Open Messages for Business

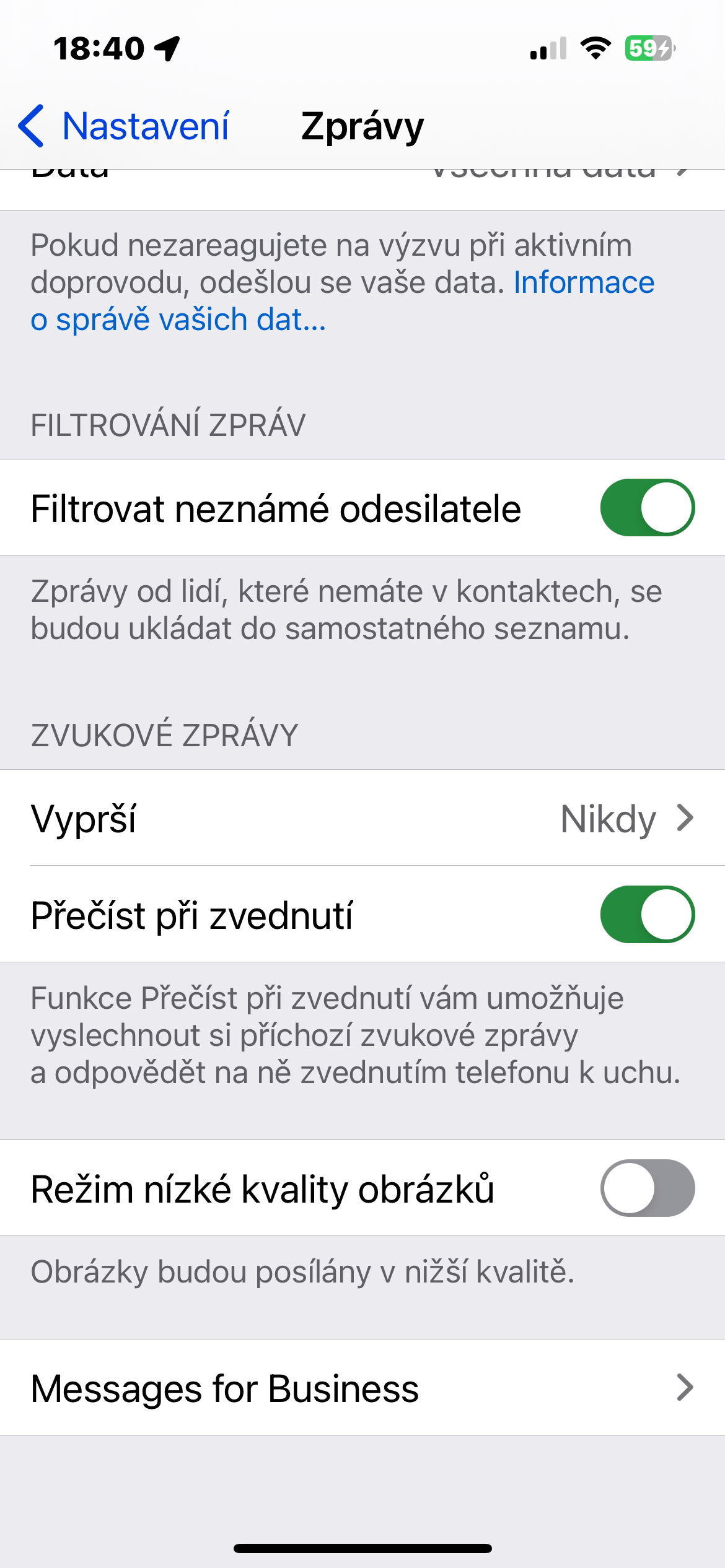coord(362,1388)
